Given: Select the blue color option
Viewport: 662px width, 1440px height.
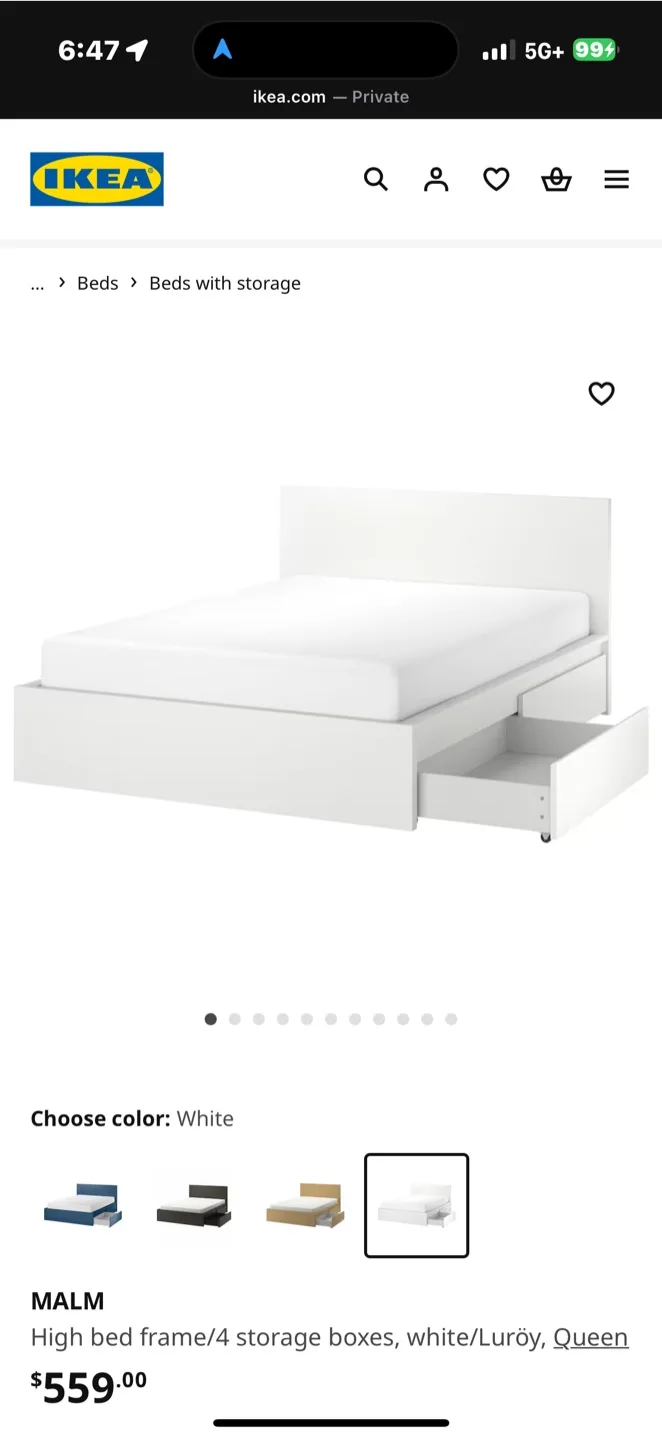Looking at the screenshot, I should pos(83,1205).
